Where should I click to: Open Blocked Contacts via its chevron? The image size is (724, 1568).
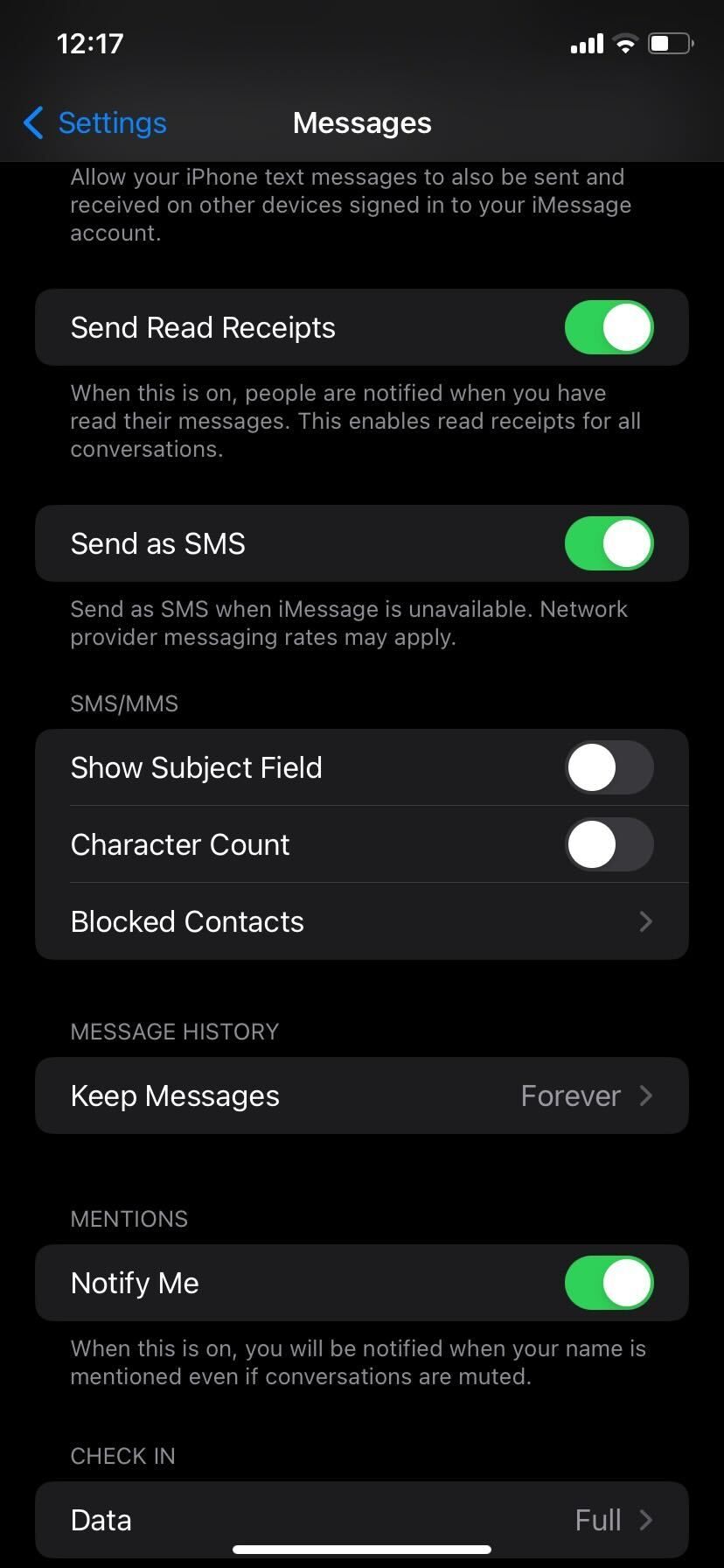point(644,921)
